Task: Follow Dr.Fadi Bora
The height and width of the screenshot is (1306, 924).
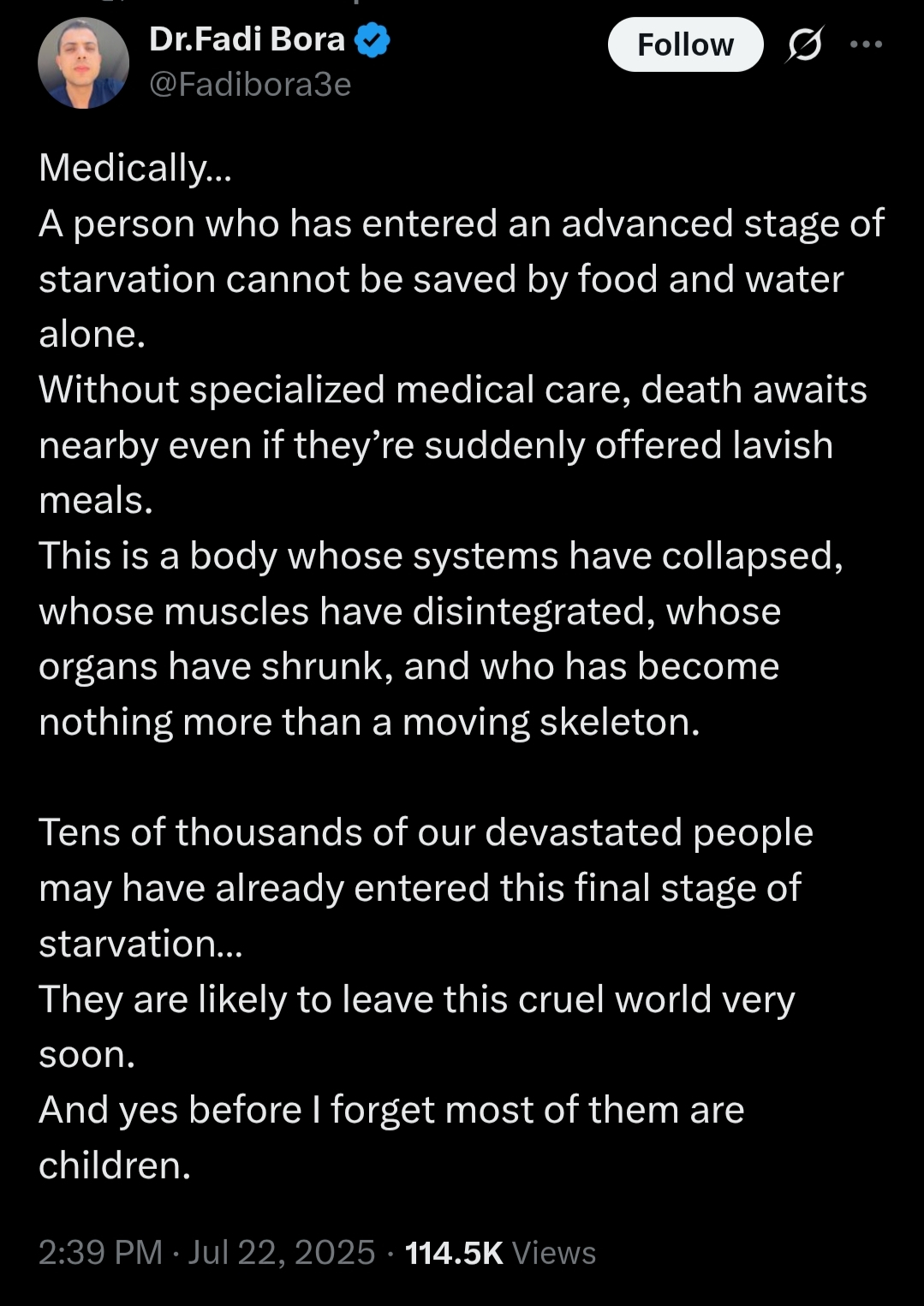Action: [x=685, y=45]
